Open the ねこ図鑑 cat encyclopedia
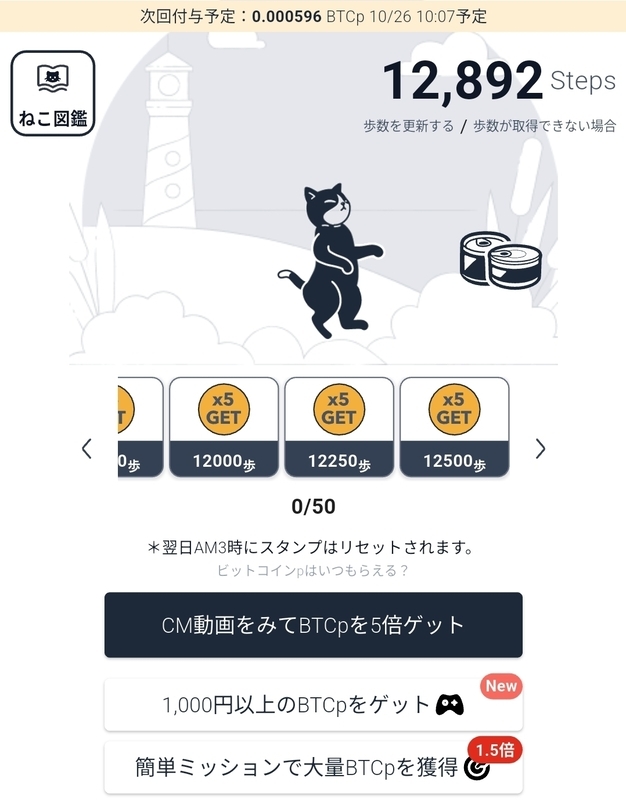Screen dimensions: 626x800 tap(53, 93)
